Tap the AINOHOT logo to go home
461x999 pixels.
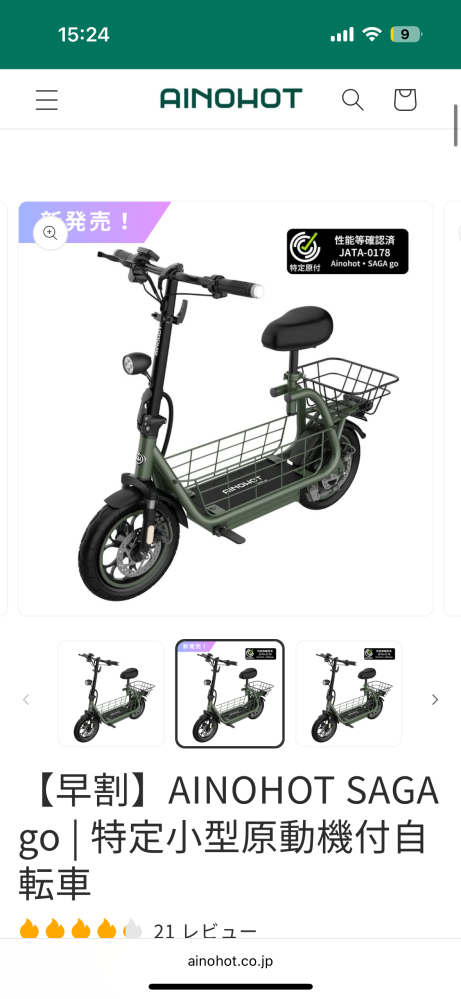click(230, 99)
